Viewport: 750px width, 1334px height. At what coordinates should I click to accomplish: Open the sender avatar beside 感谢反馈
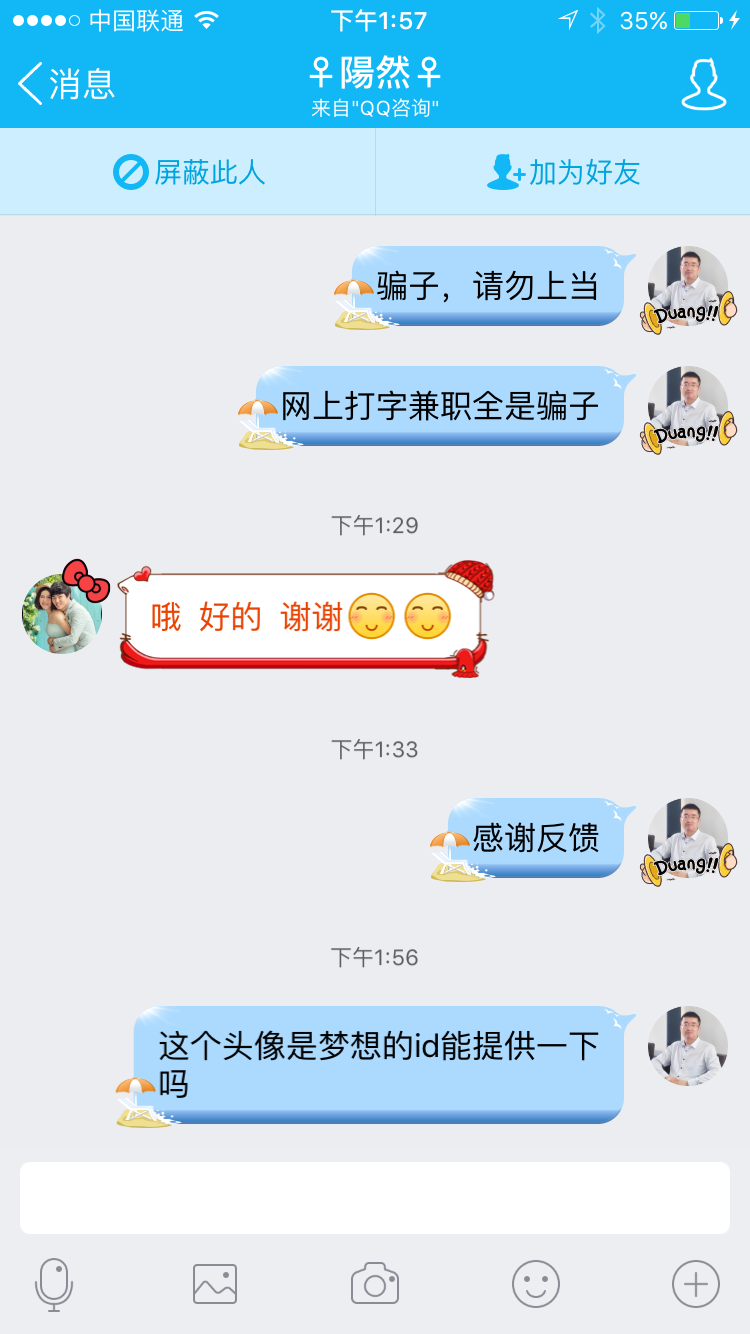[x=688, y=838]
